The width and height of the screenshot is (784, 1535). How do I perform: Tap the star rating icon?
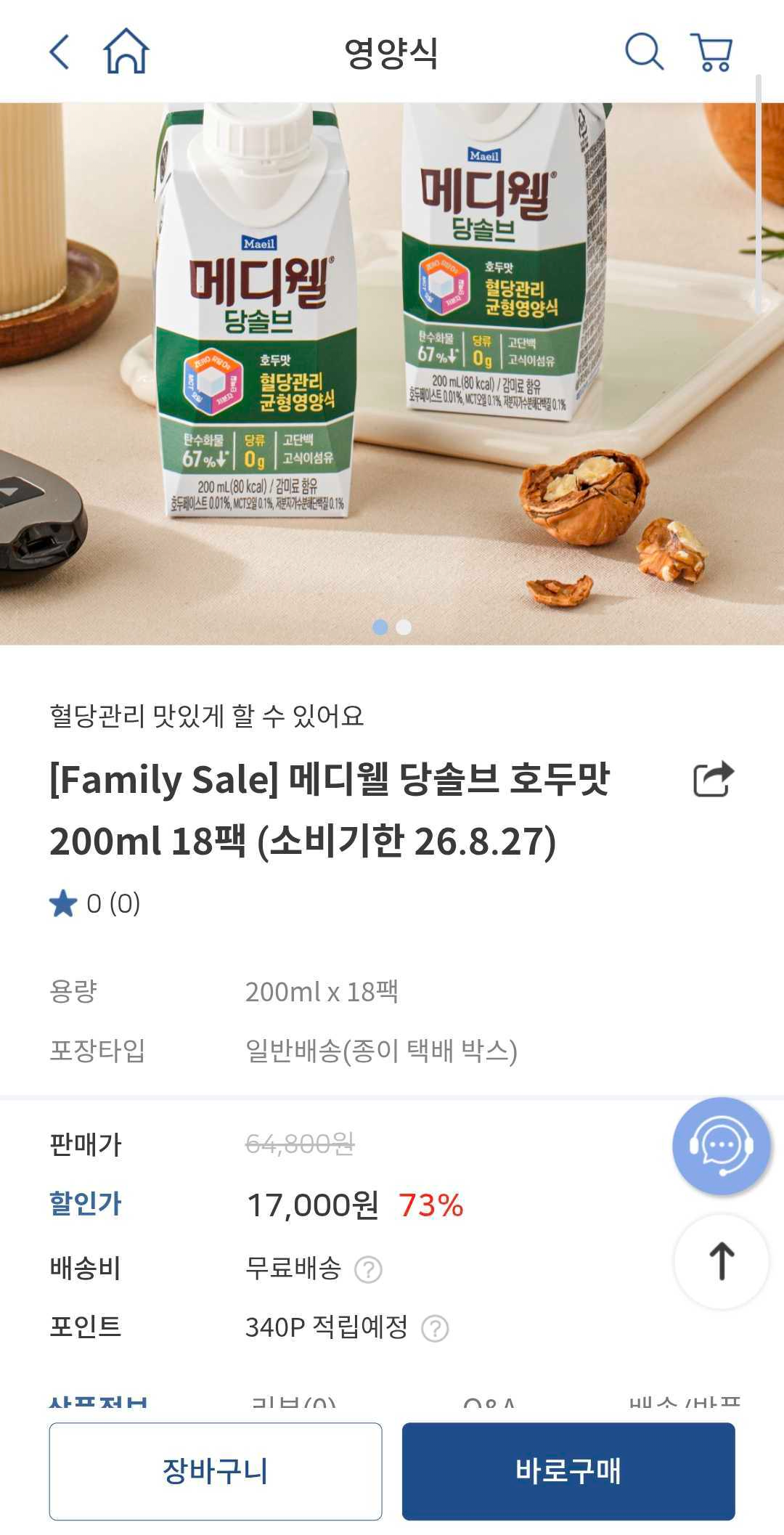(62, 903)
